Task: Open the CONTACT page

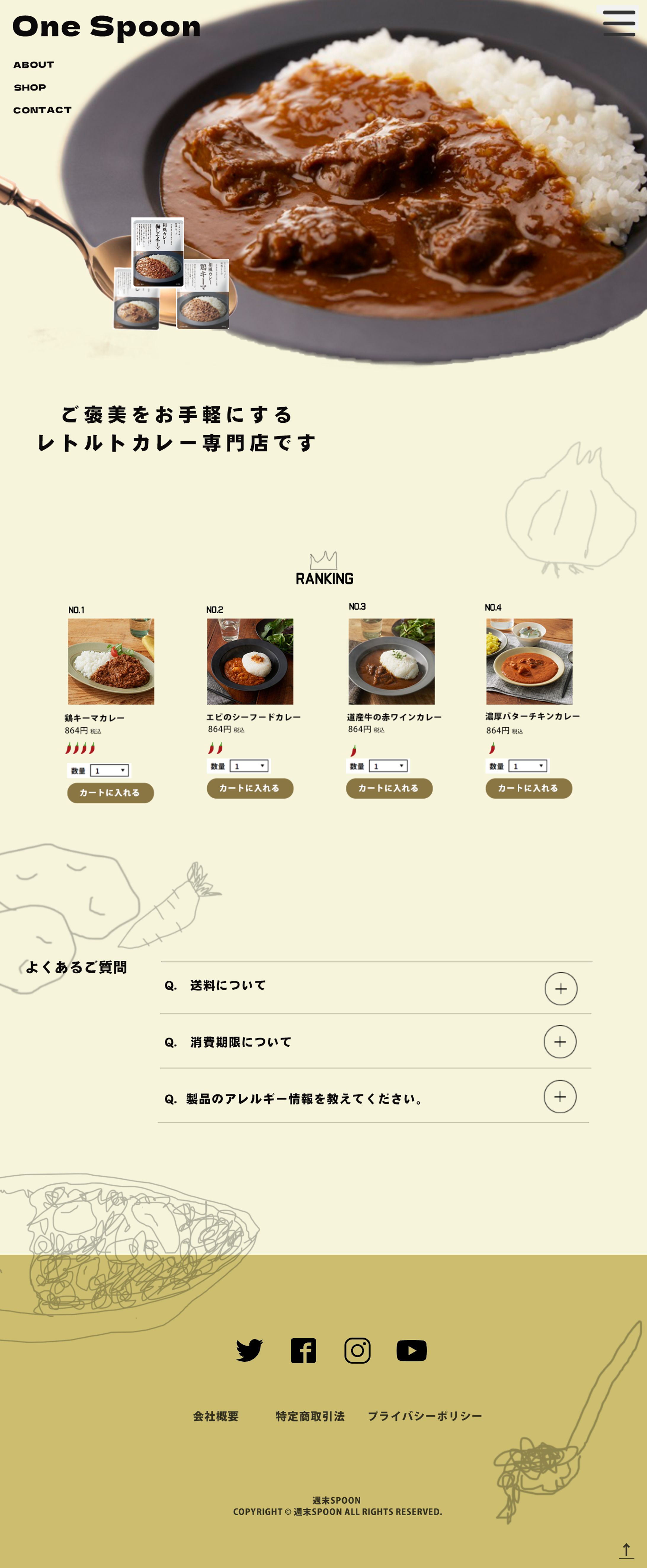Action: (42, 110)
